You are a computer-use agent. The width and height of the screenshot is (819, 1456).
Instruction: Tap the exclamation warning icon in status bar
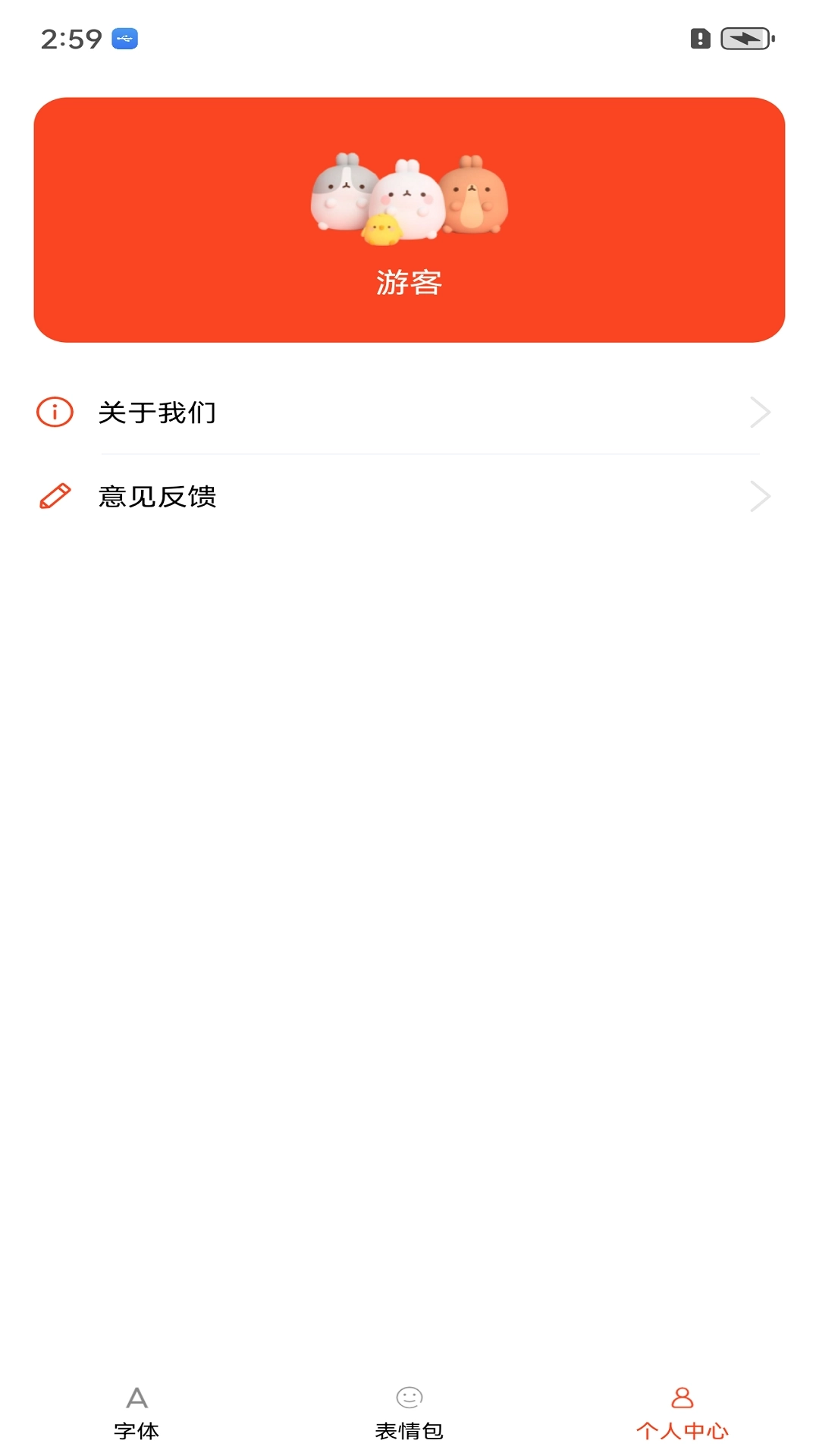point(700,36)
